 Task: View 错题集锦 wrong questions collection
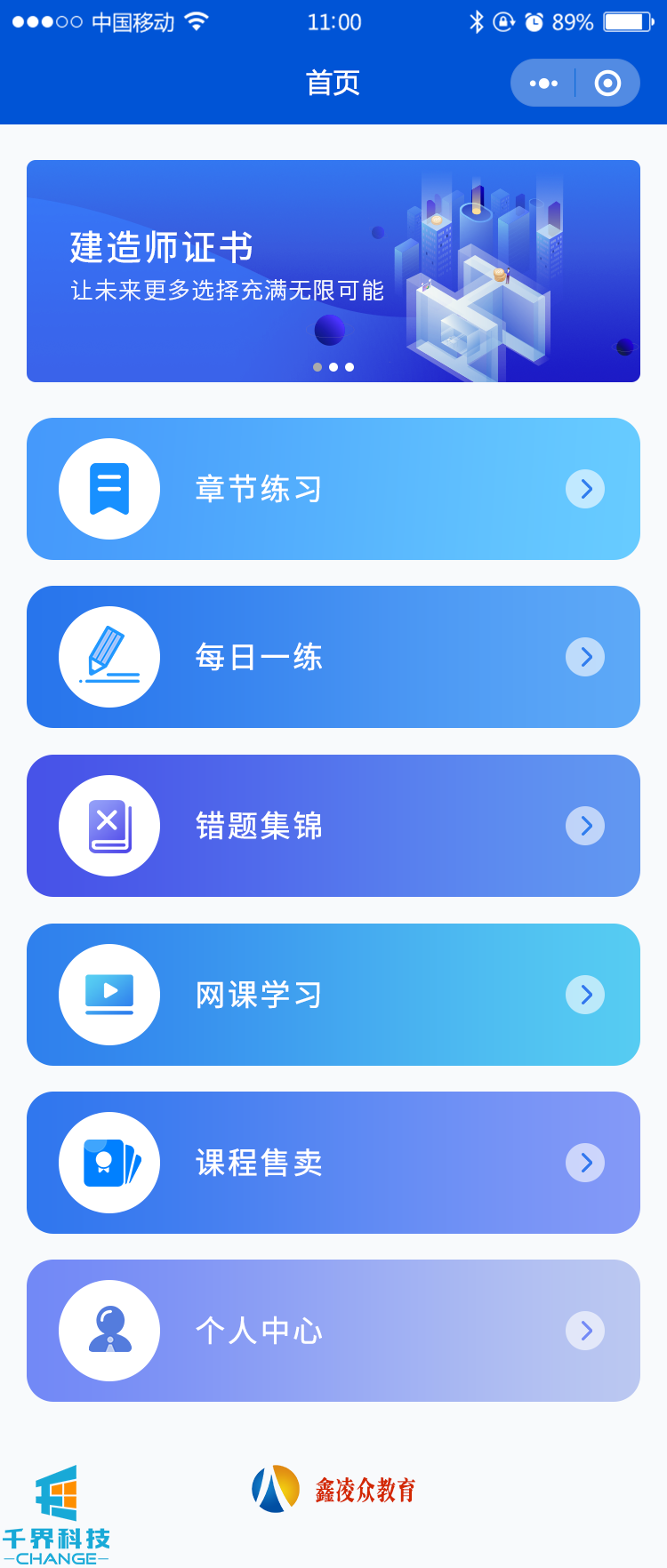pyautogui.click(x=333, y=826)
